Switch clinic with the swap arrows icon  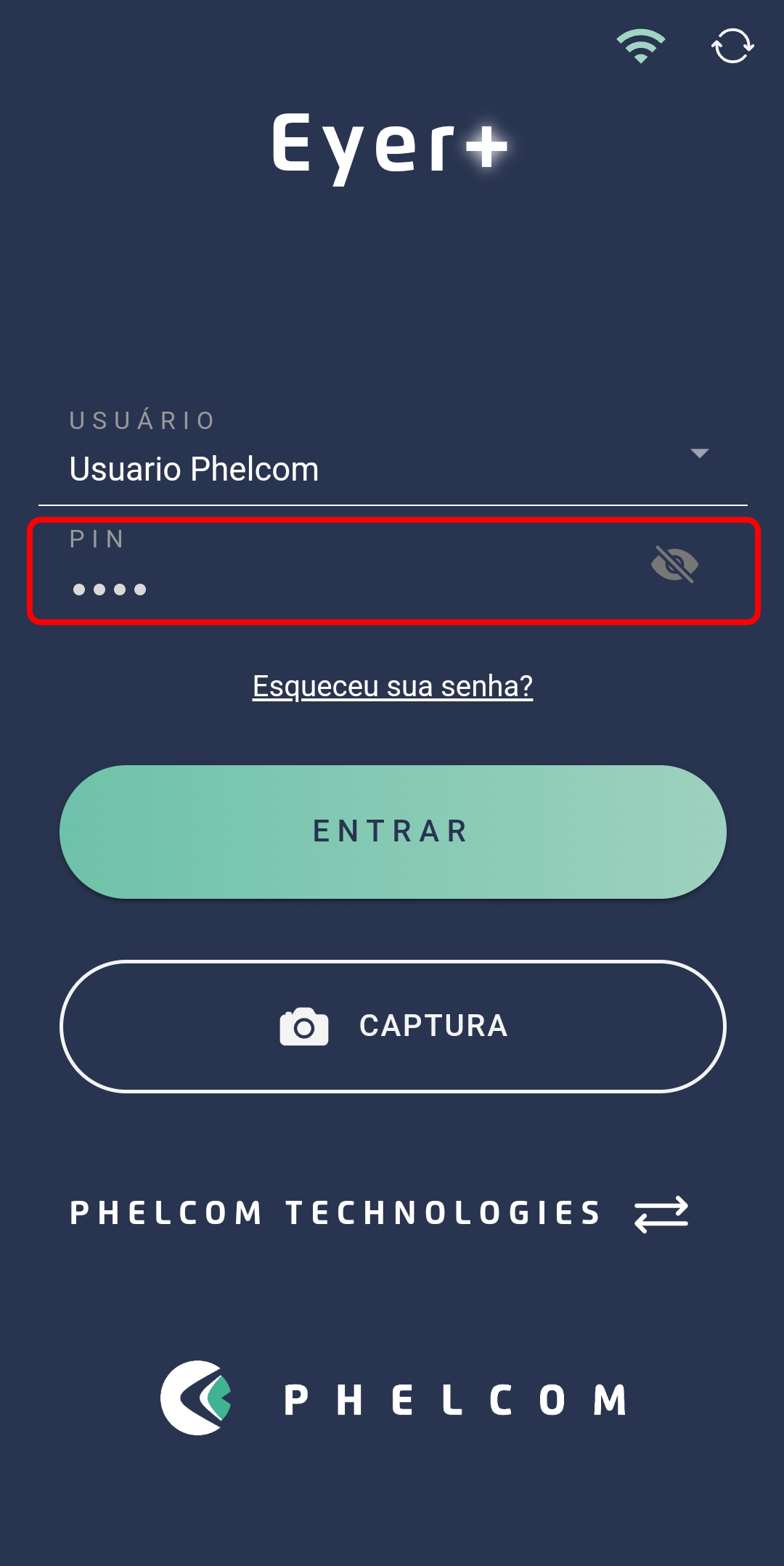(661, 1214)
